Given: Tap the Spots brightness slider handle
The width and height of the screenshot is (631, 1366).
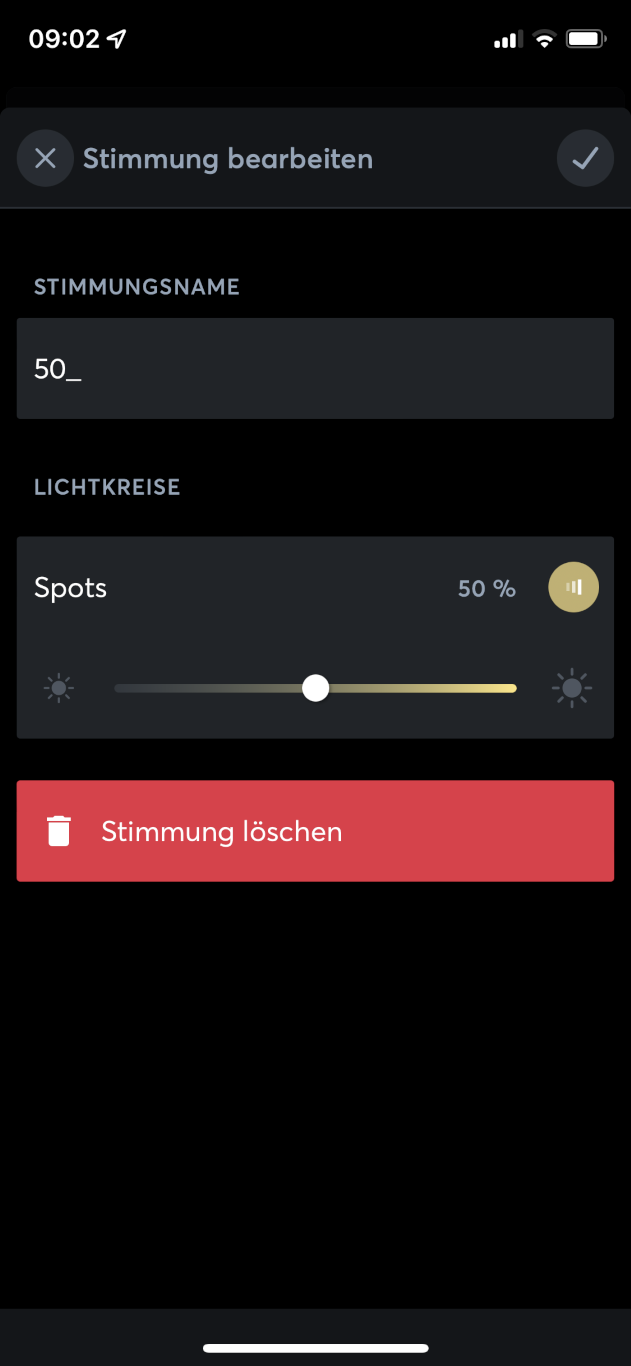Looking at the screenshot, I should (316, 688).
